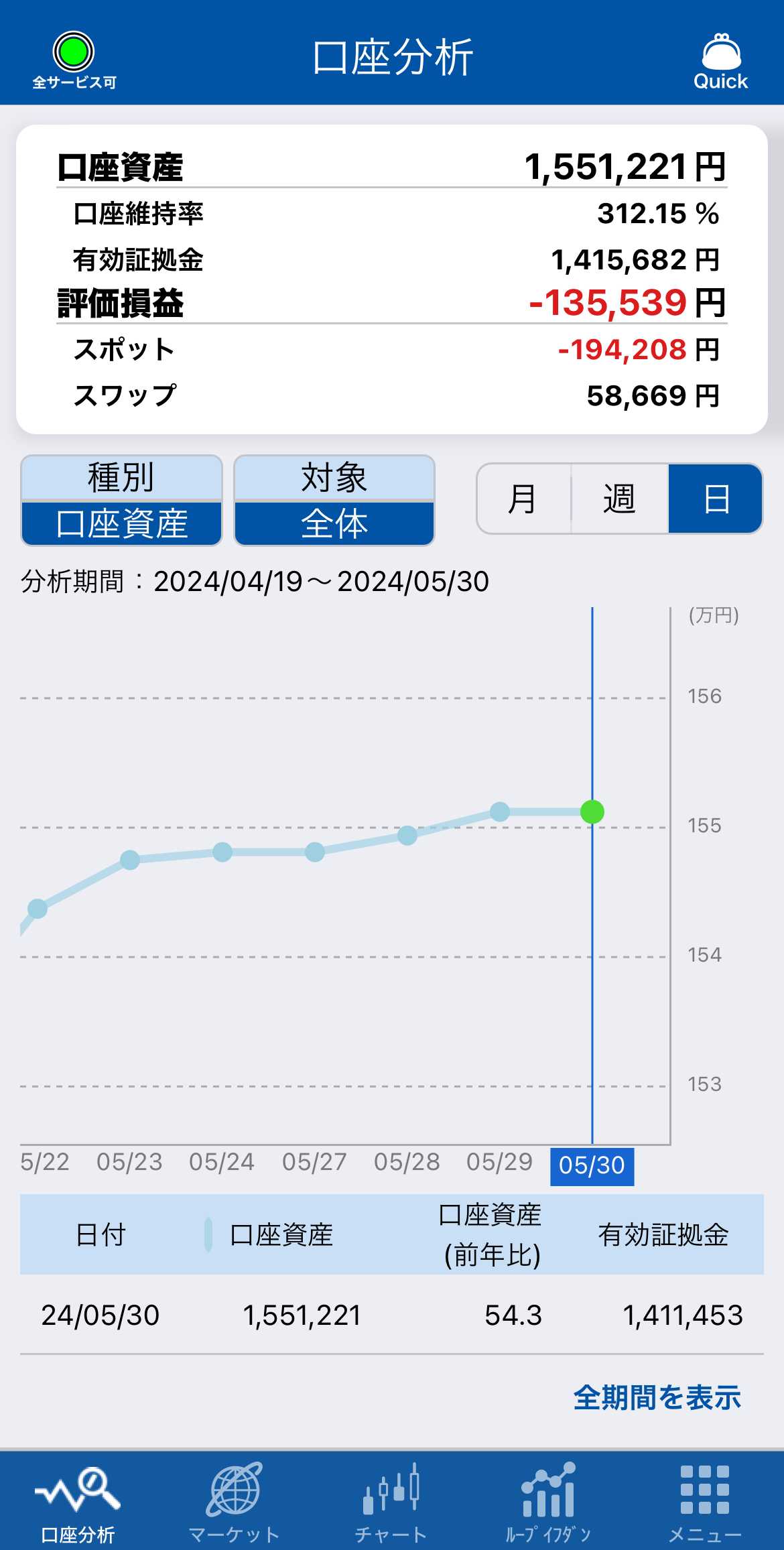Open the 種別 口座資産 selector
Viewport: 784px width, 1550px height.
[121, 501]
